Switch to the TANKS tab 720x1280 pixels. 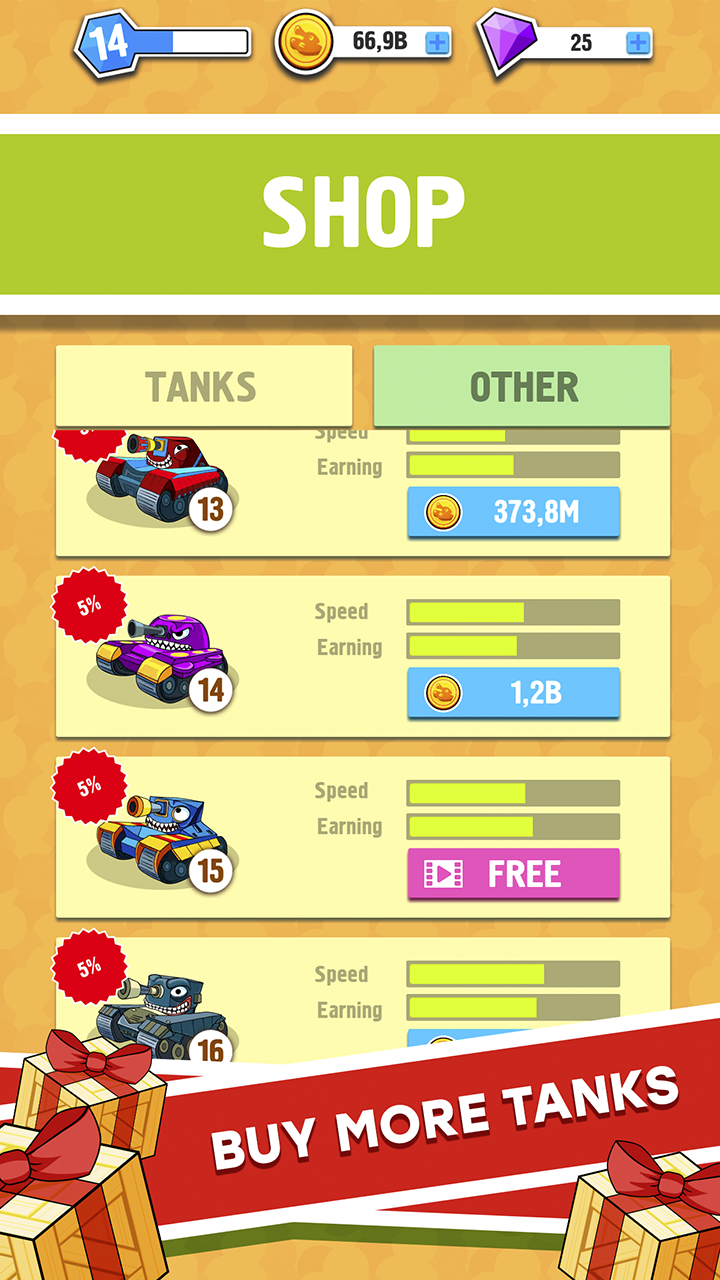click(204, 386)
